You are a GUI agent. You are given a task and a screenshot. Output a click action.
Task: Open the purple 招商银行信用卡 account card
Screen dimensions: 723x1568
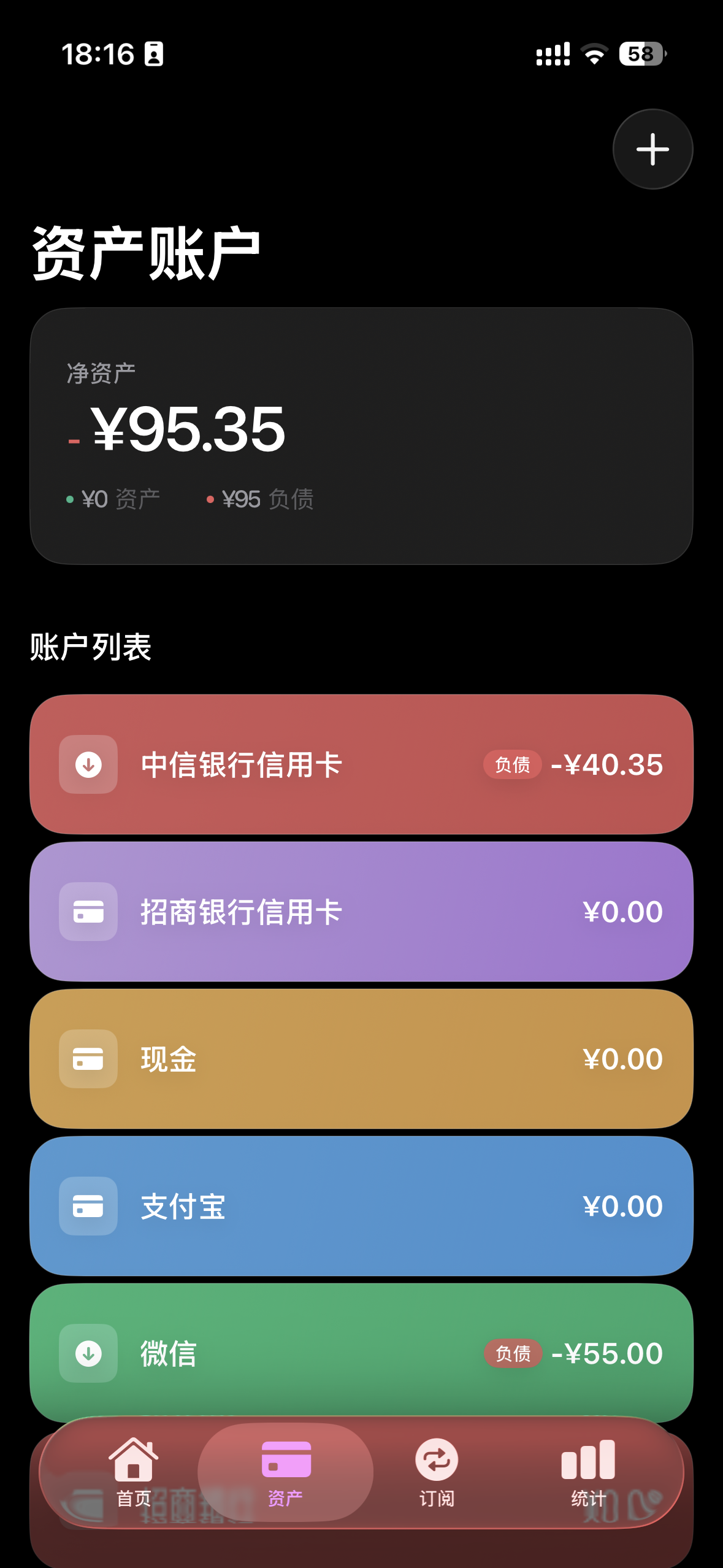(361, 911)
